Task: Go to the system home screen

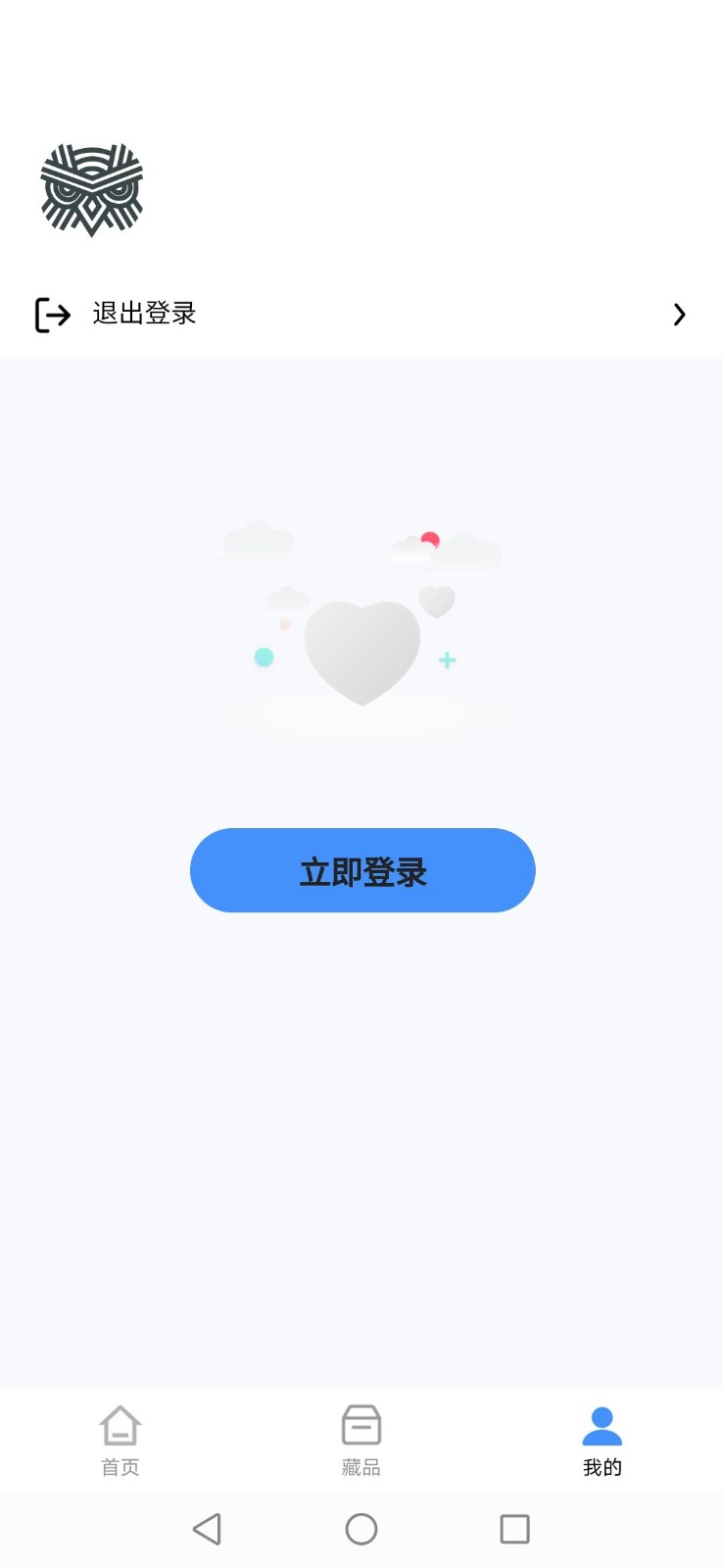Action: pos(361,1529)
